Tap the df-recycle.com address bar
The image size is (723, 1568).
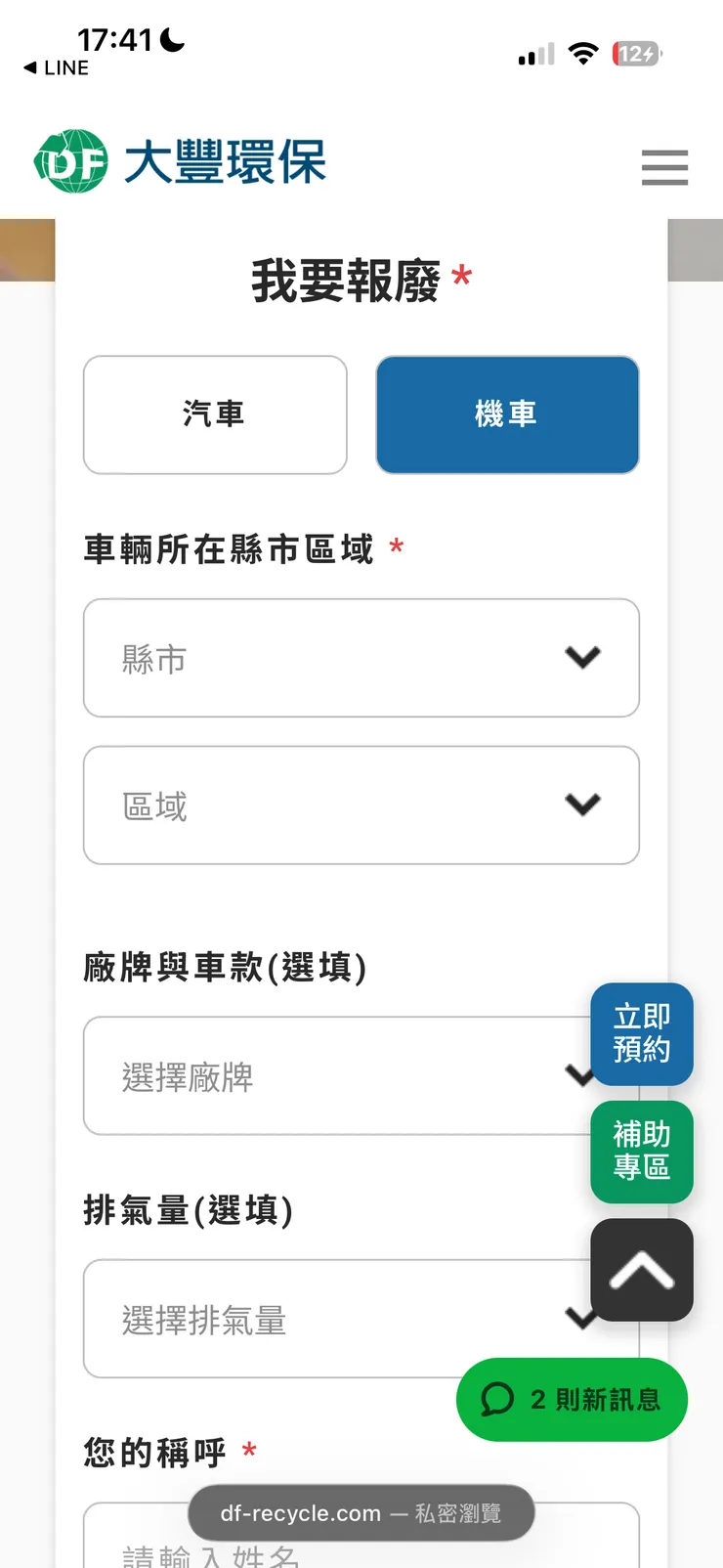361,1512
